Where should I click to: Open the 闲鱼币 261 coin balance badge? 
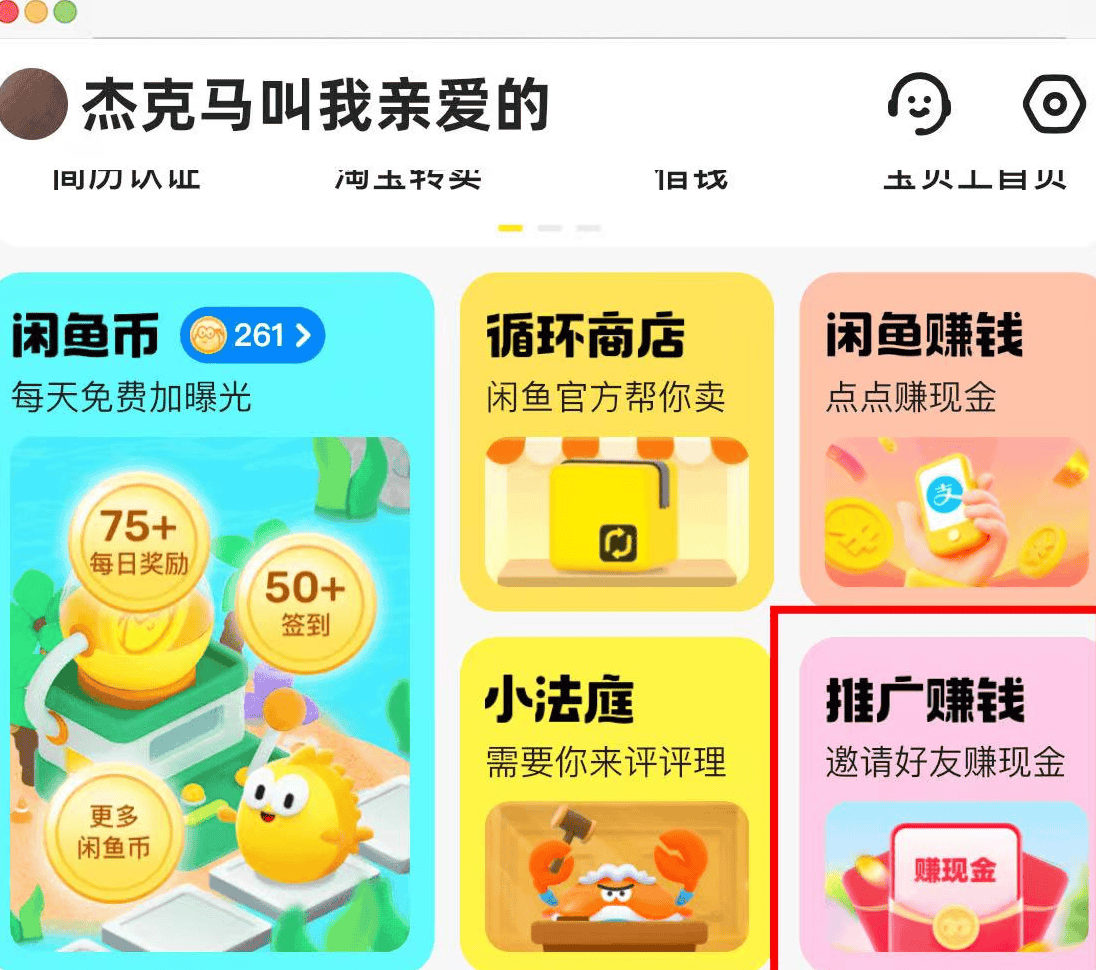click(x=252, y=336)
